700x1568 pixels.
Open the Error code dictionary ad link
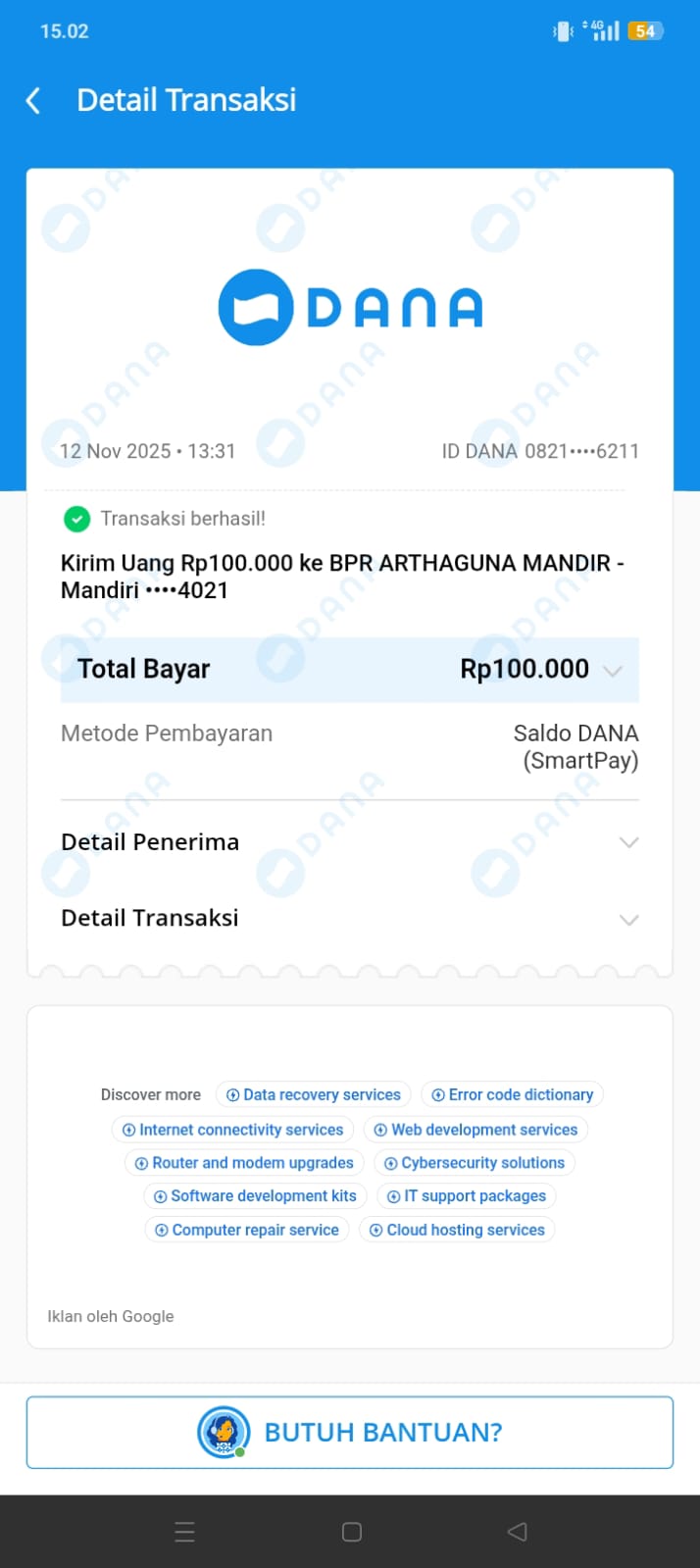pos(513,1094)
